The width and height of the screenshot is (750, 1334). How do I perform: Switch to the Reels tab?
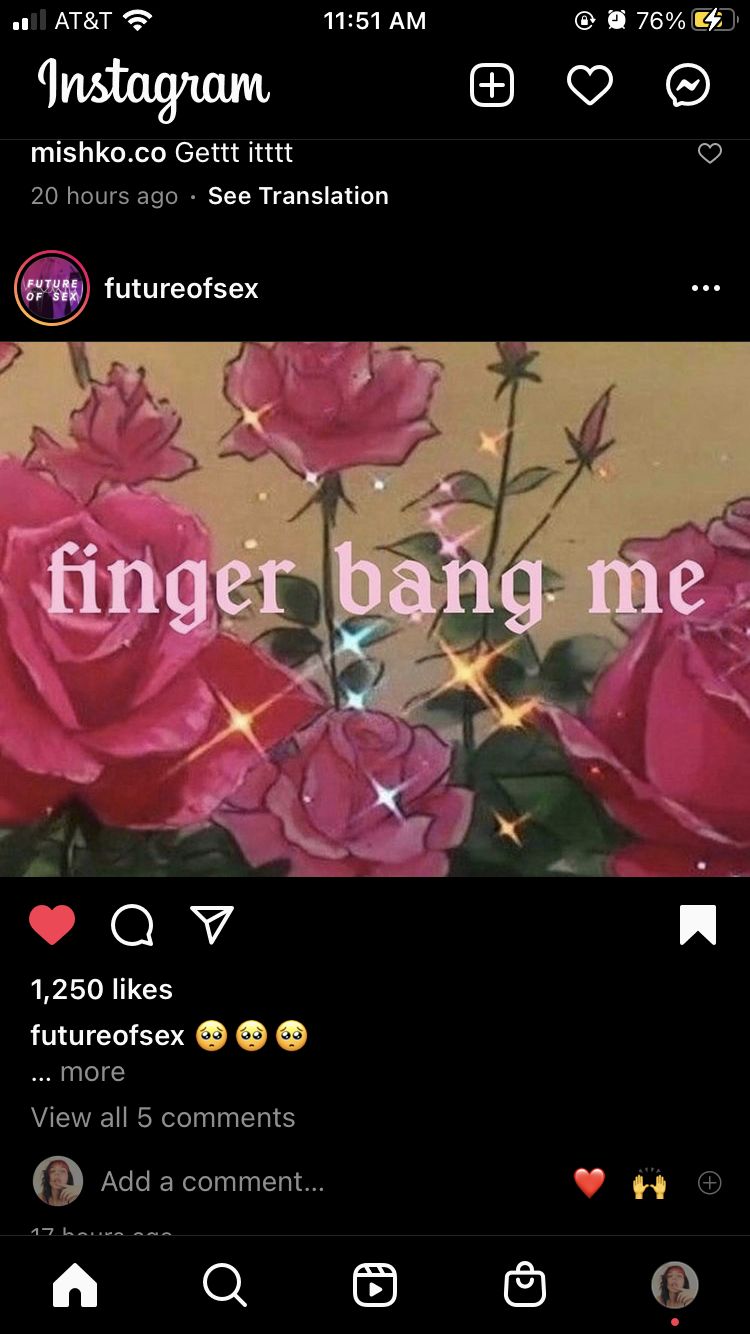pos(375,1285)
